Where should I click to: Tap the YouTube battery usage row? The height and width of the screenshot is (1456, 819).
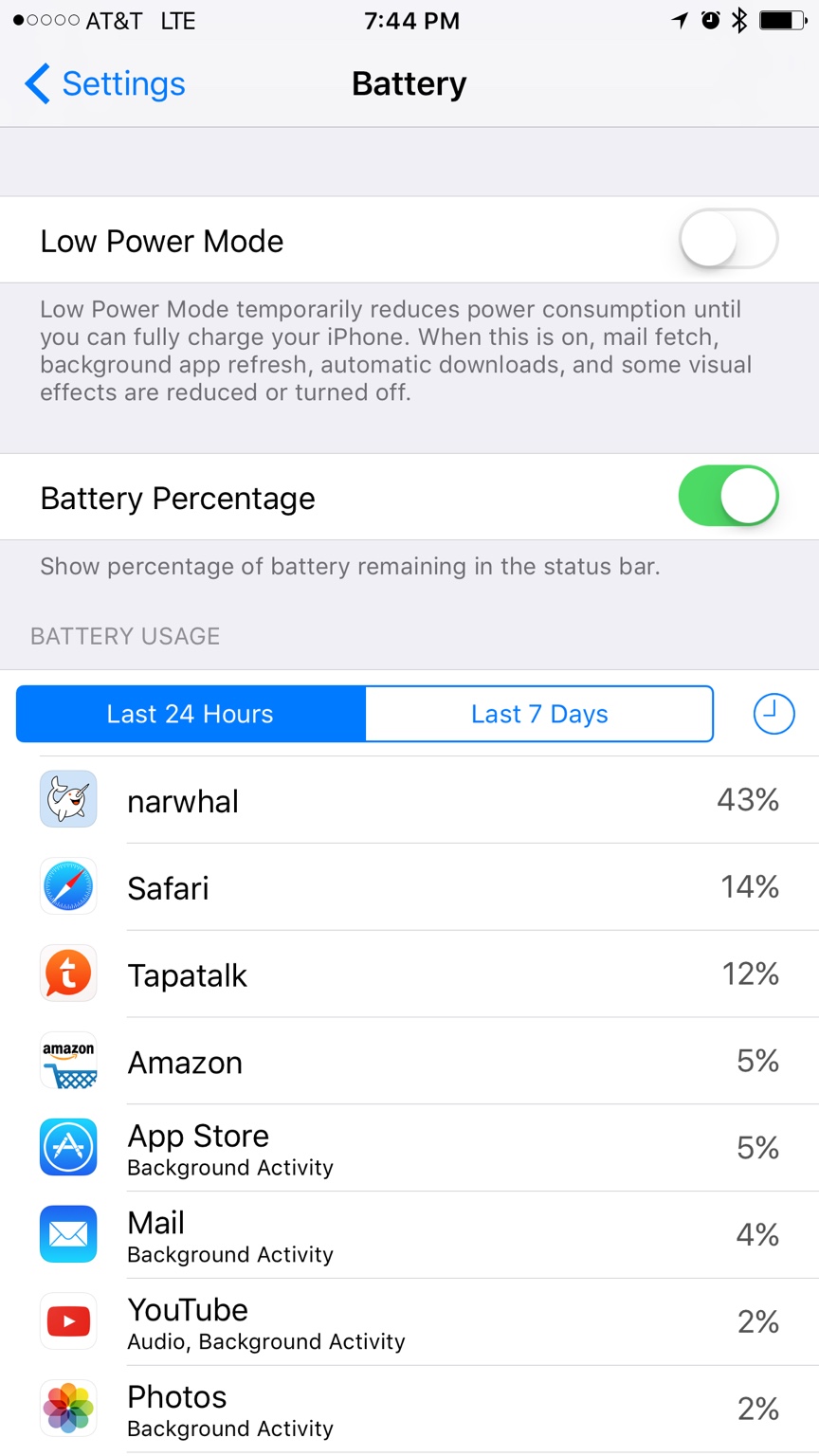pyautogui.click(x=409, y=1322)
